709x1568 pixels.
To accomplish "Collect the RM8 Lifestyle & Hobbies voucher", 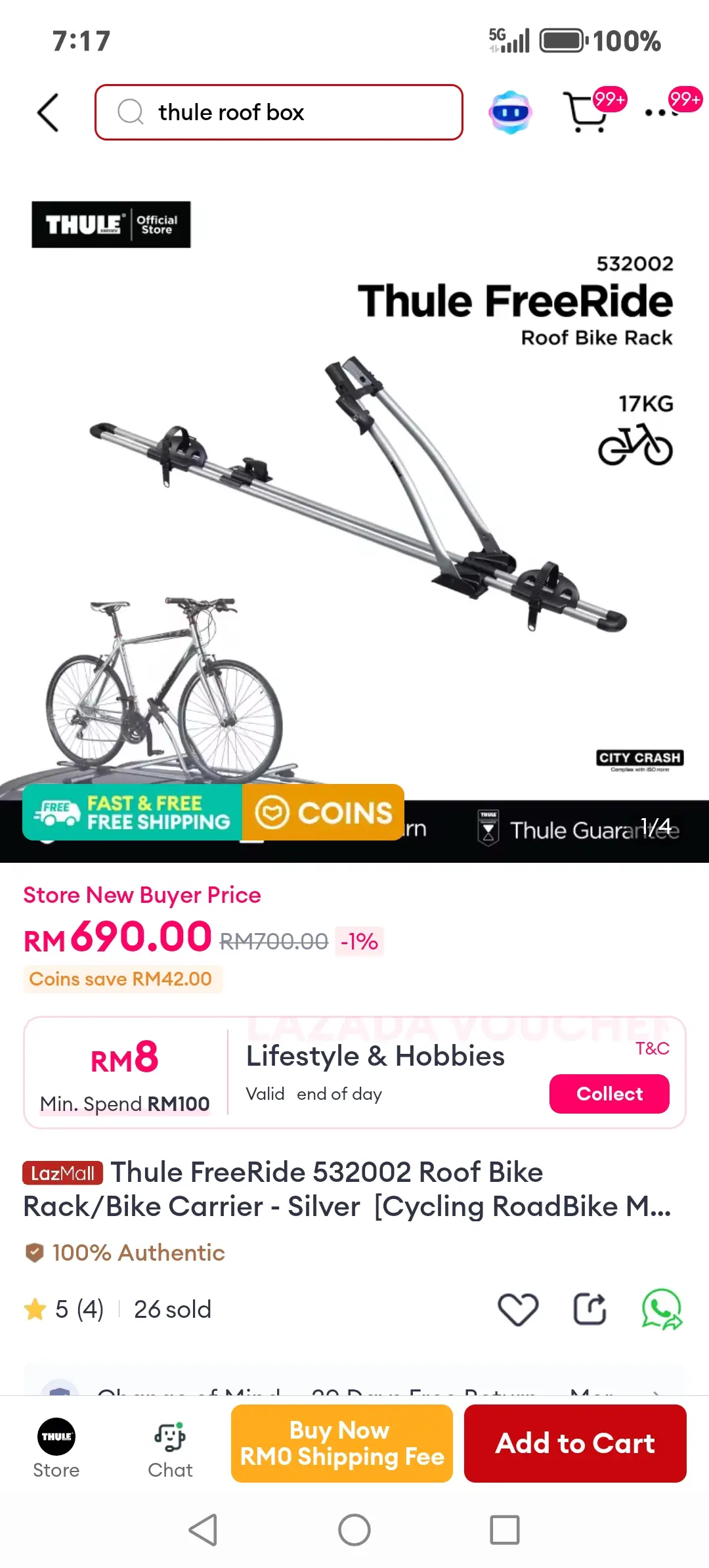I will pyautogui.click(x=609, y=1093).
